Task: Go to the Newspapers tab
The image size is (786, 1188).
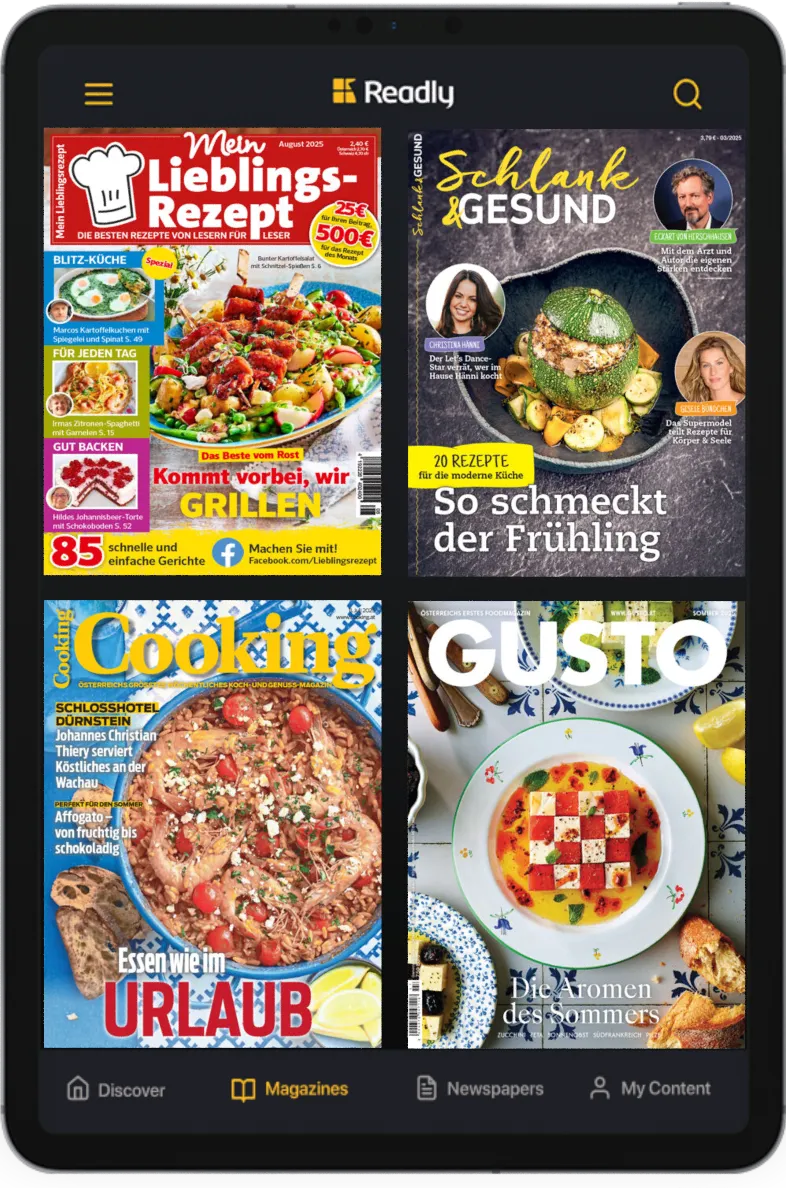Action: coord(479,1089)
